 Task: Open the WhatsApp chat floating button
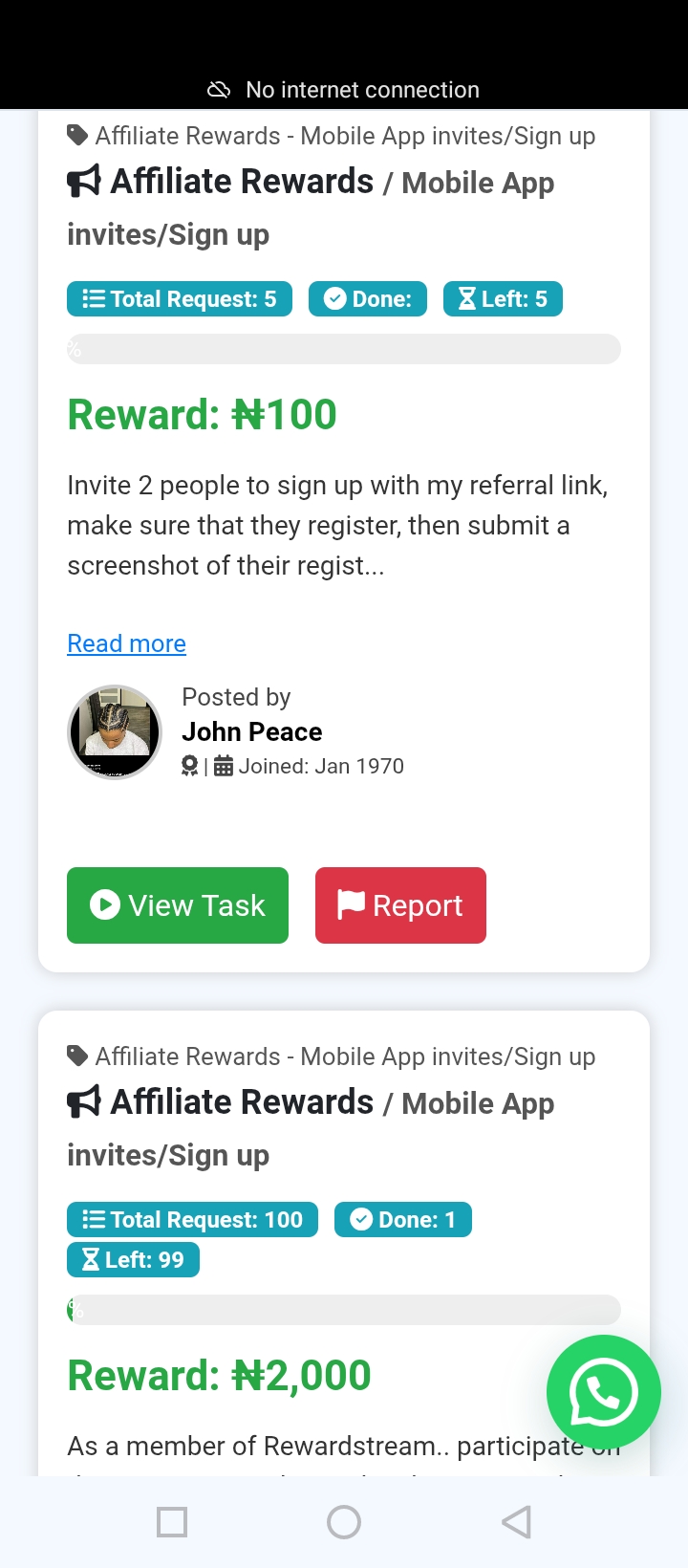click(x=603, y=1392)
